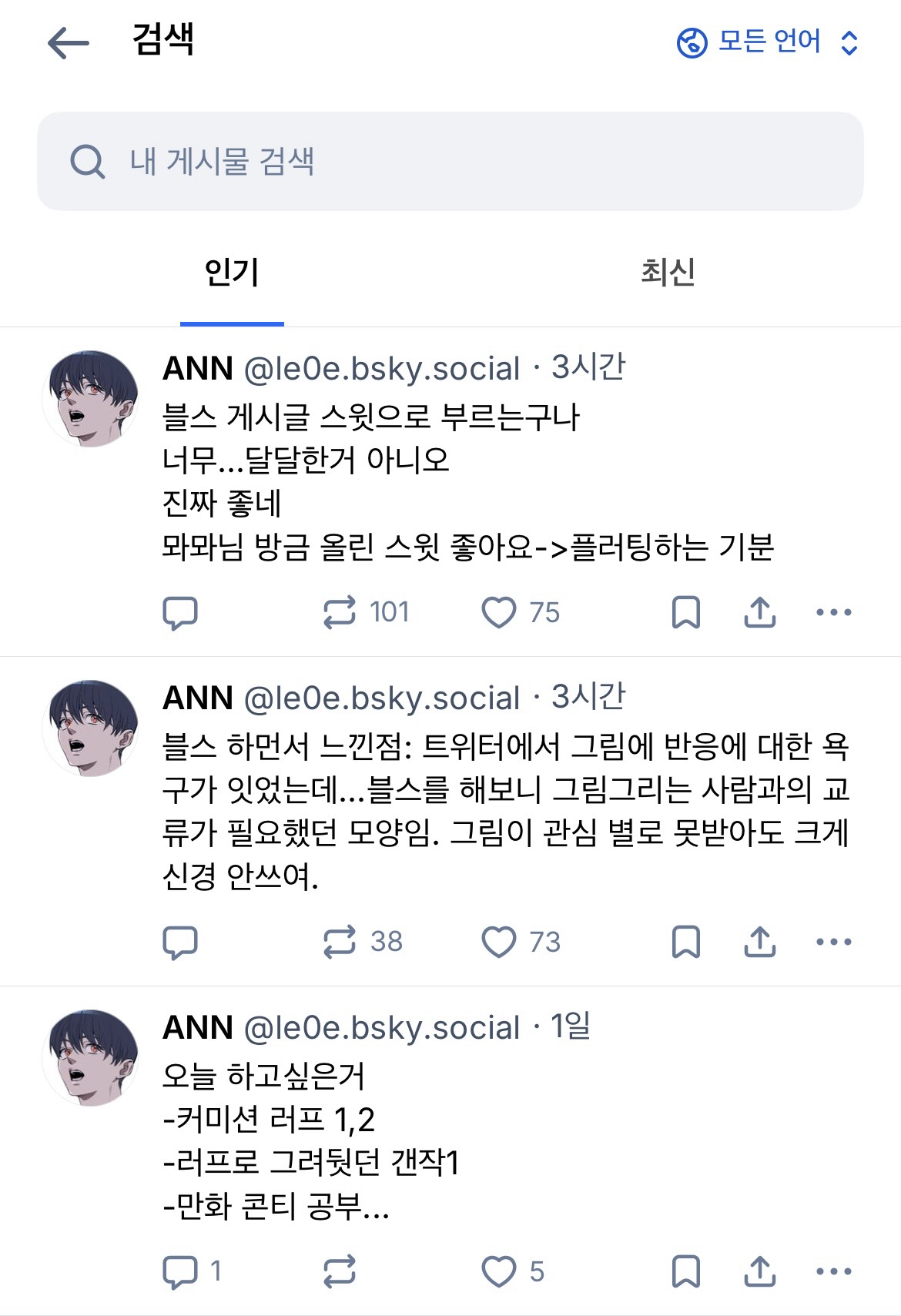This screenshot has width=901, height=1316.
Task: Repost the post with 101 reposts
Action: tap(340, 613)
